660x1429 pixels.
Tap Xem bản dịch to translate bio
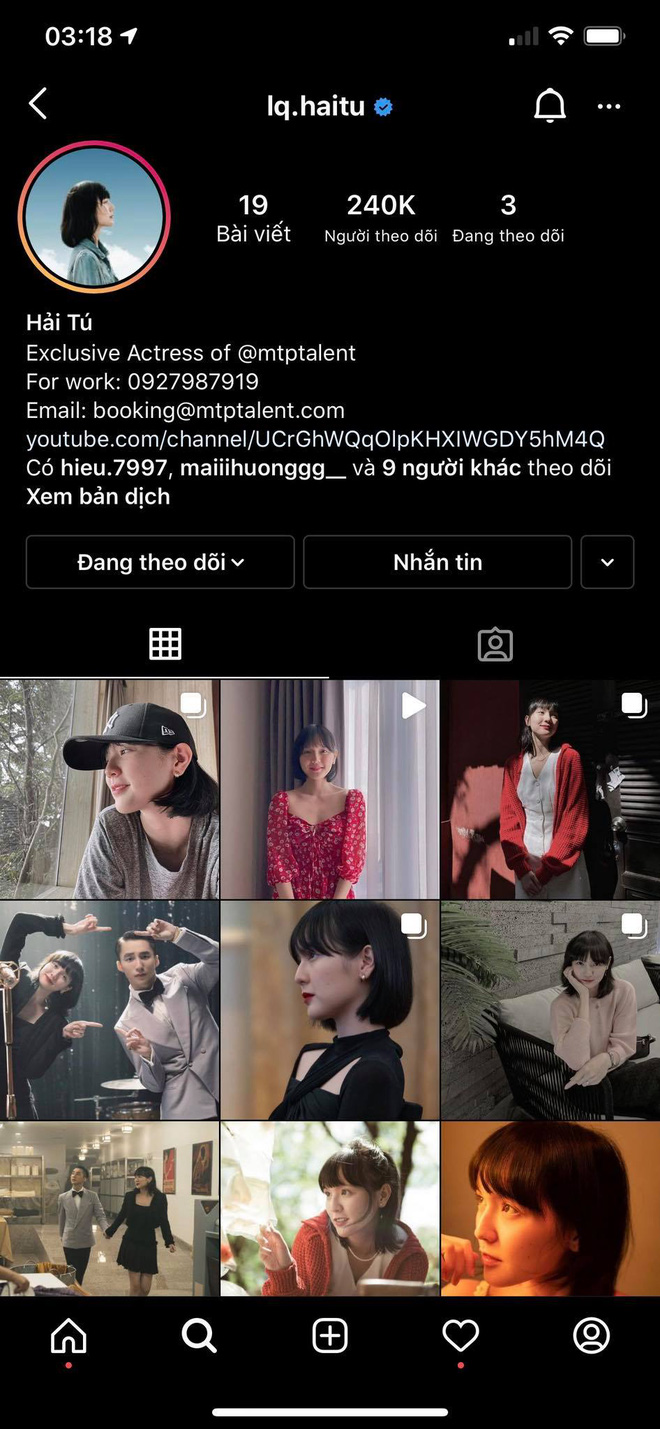coord(98,497)
